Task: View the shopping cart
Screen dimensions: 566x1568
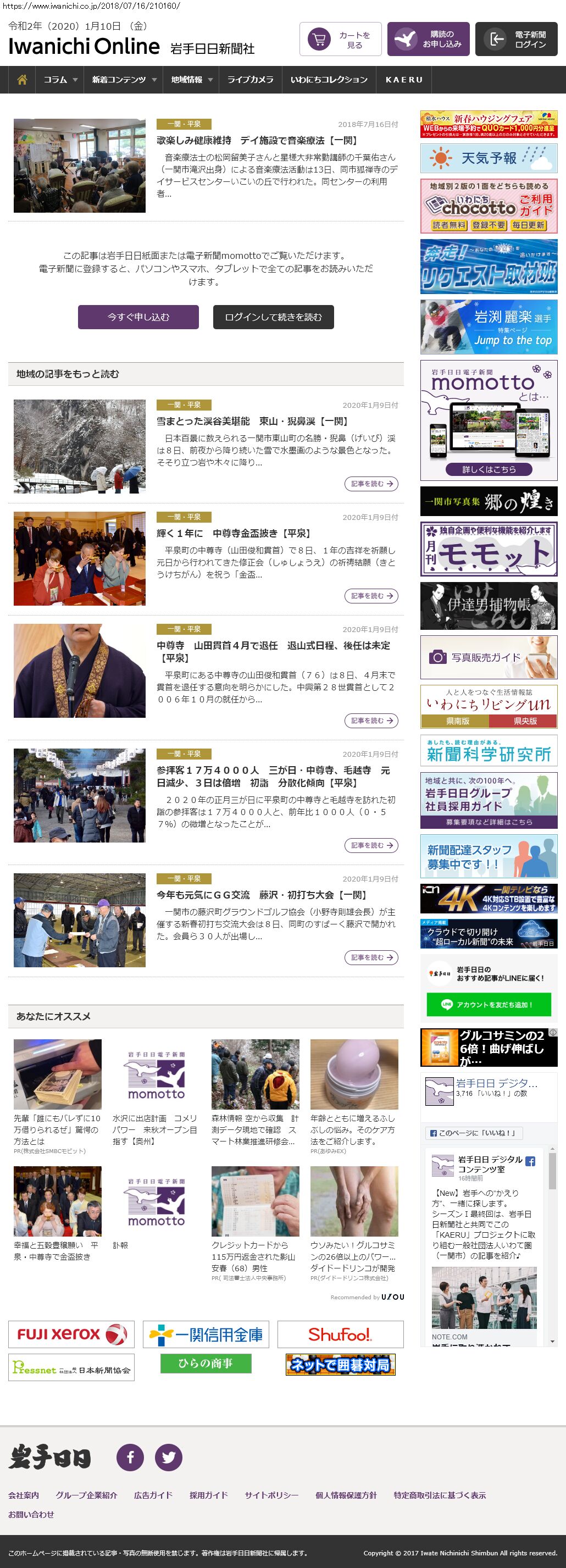Action: click(x=340, y=40)
